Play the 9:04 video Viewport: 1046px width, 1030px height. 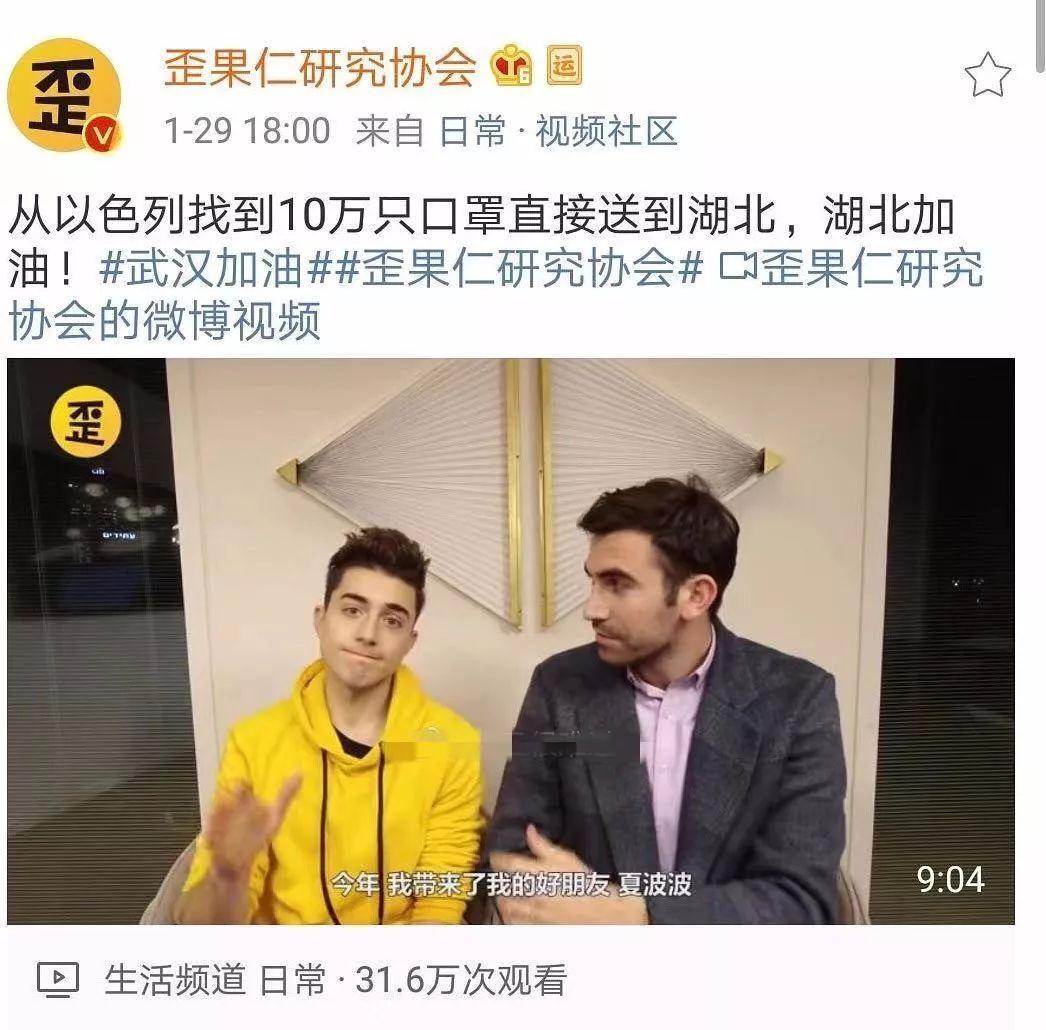[x=510, y=640]
